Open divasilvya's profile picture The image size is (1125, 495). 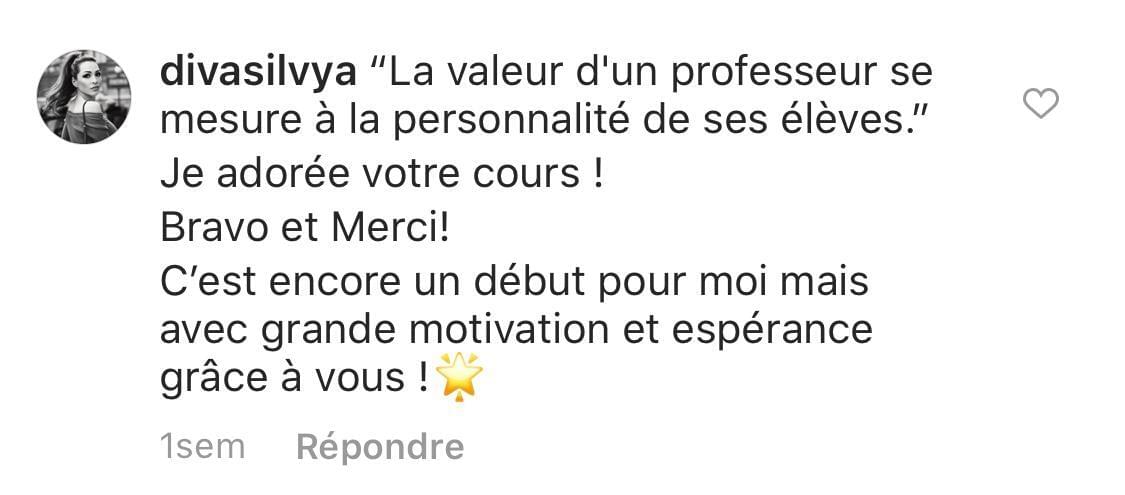84,97
